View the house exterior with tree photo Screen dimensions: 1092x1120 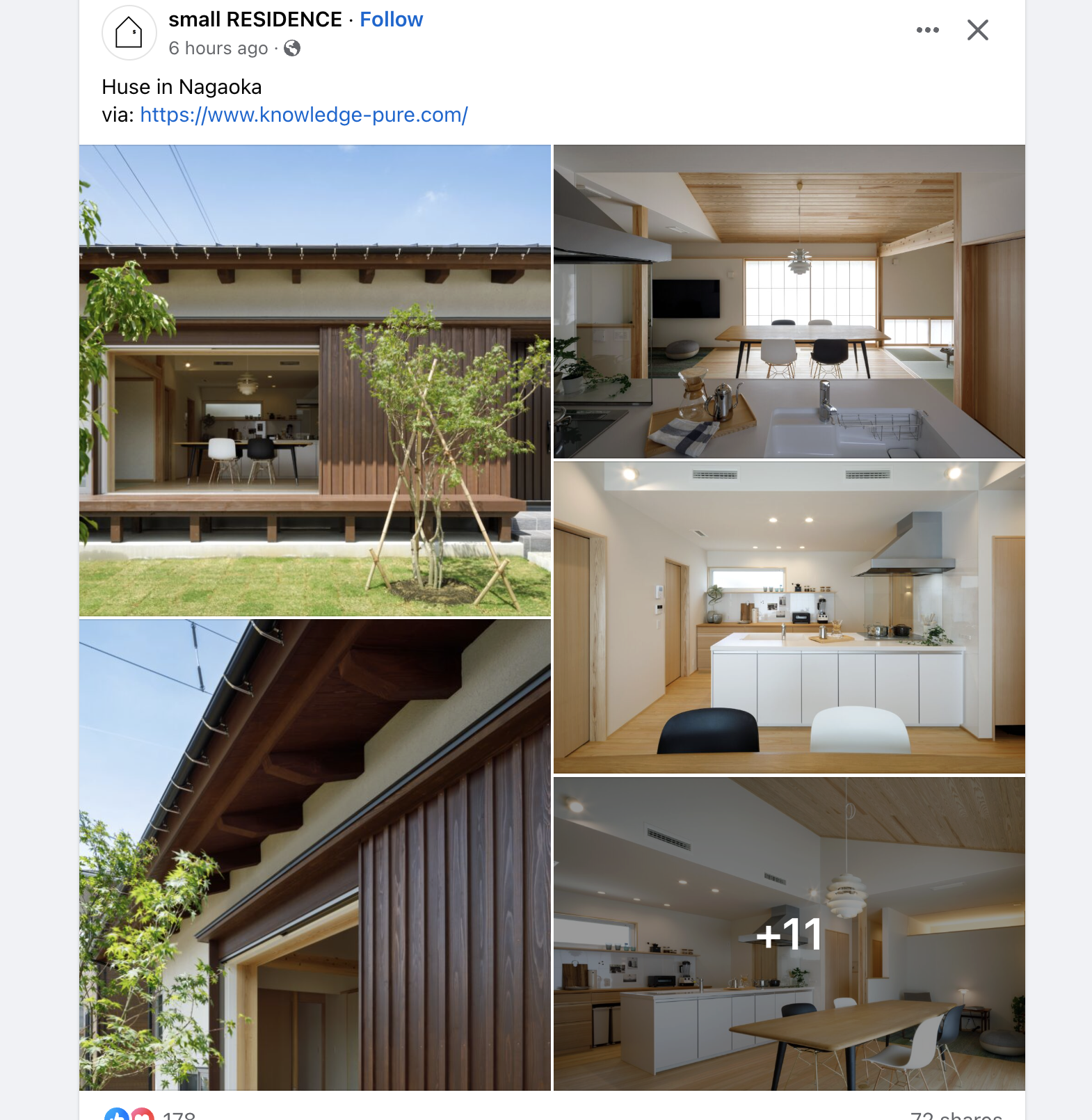click(314, 380)
